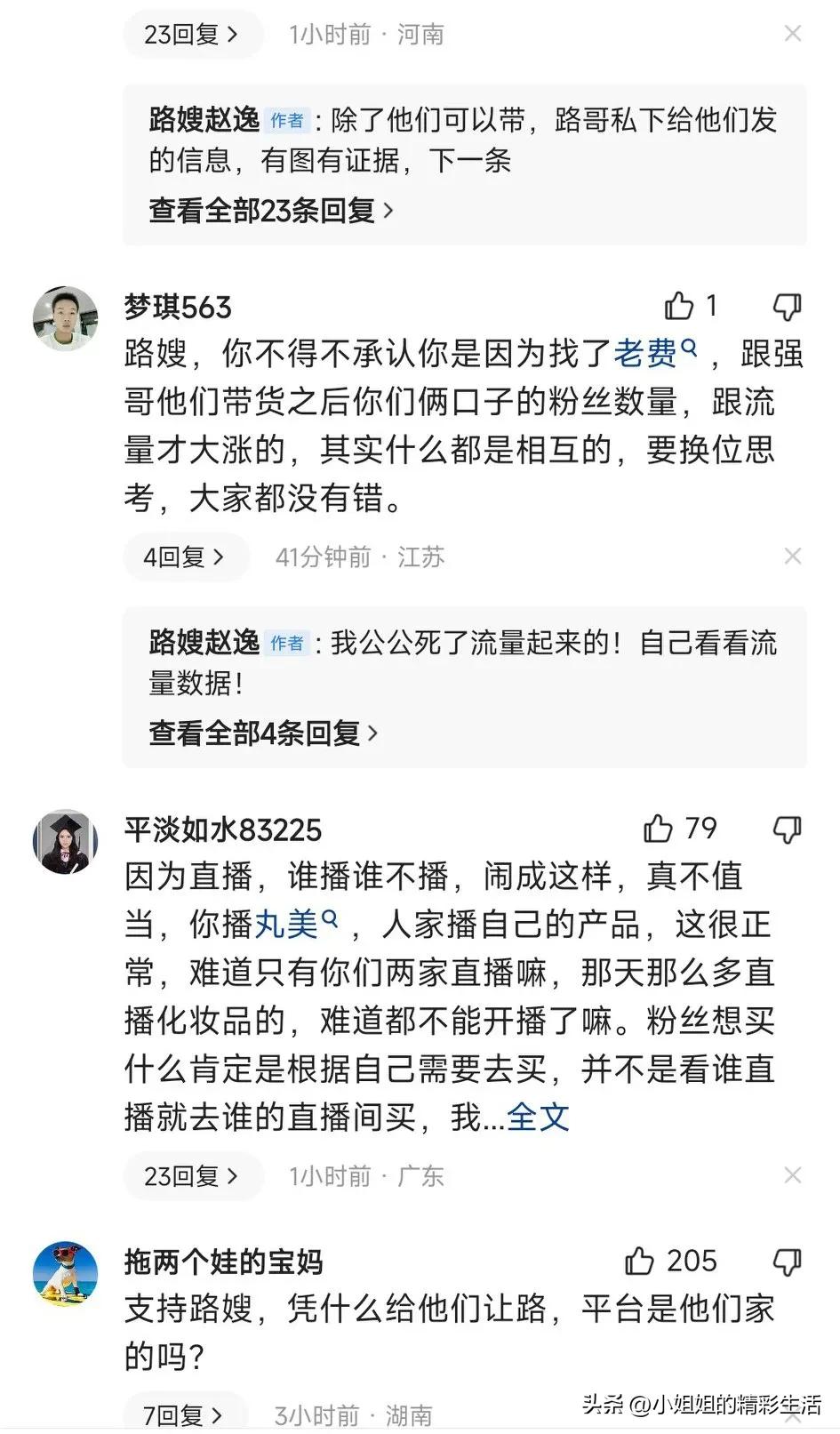Open the 23回复 replies under 平淡如水83225's comment
Screen dimensions: 840x1434
coord(192,1174)
